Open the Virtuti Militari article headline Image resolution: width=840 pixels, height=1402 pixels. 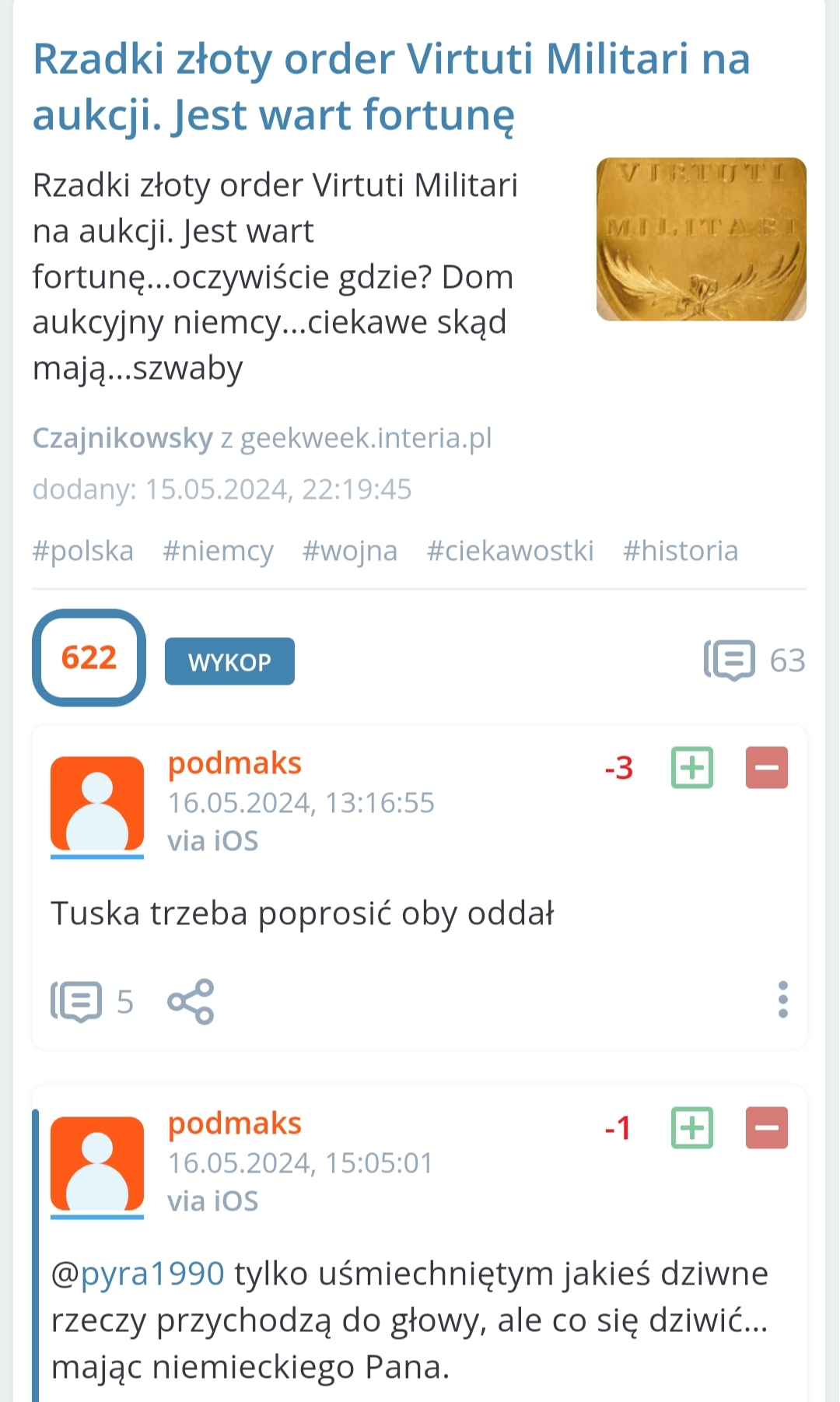click(390, 86)
